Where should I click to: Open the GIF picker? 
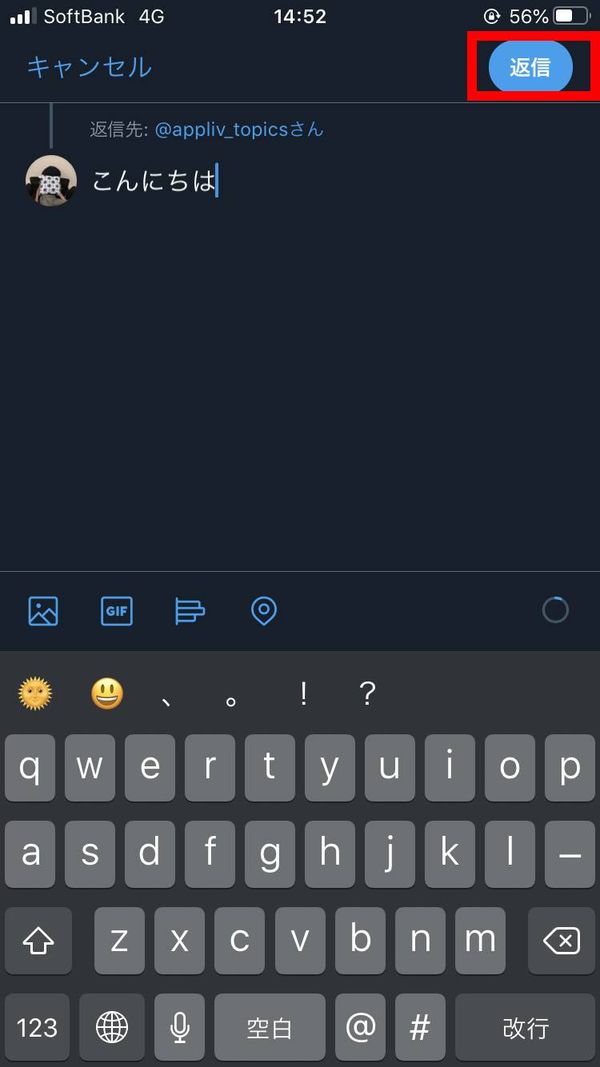coord(116,610)
